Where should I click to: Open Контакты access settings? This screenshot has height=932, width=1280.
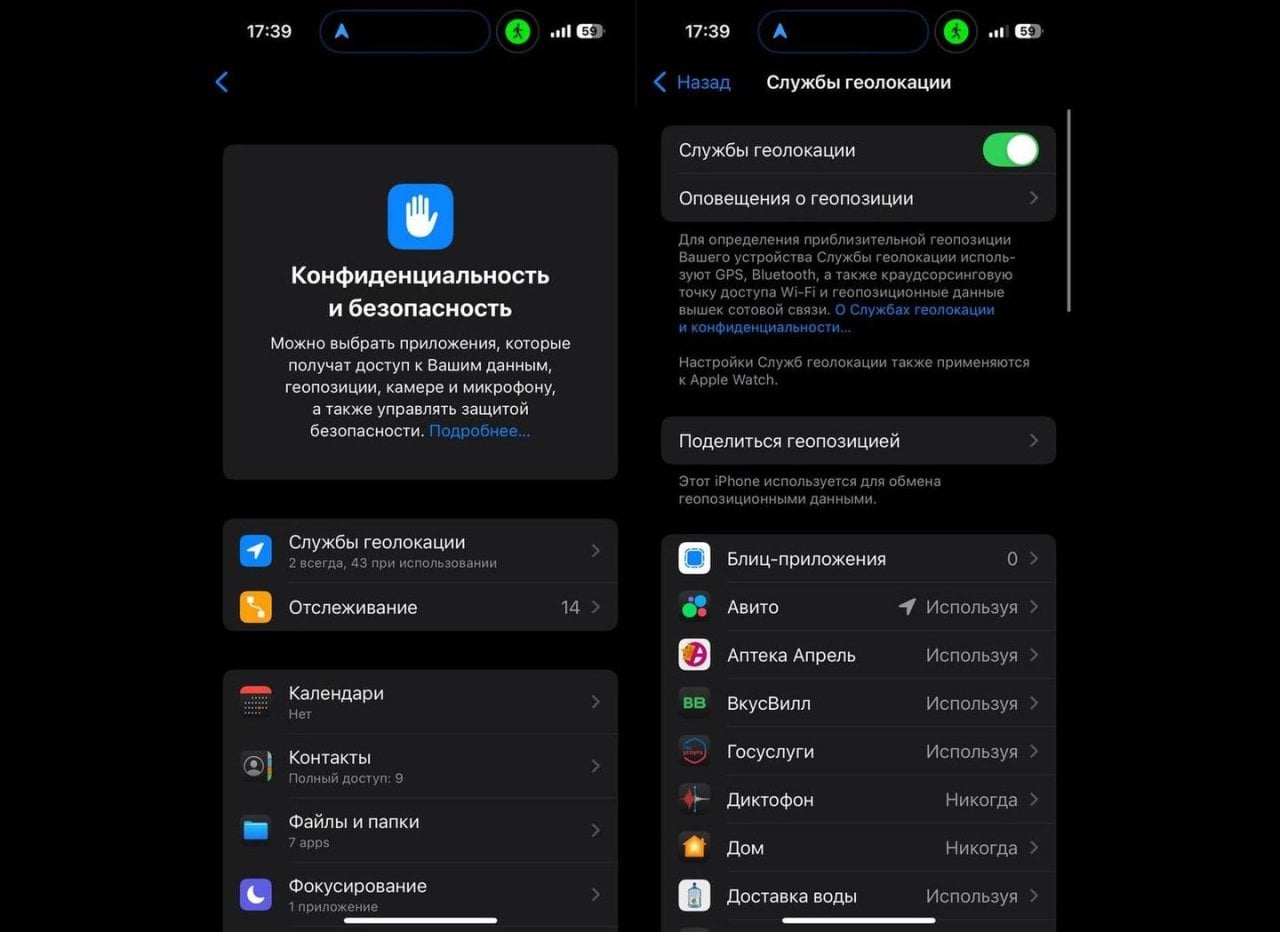pos(420,766)
